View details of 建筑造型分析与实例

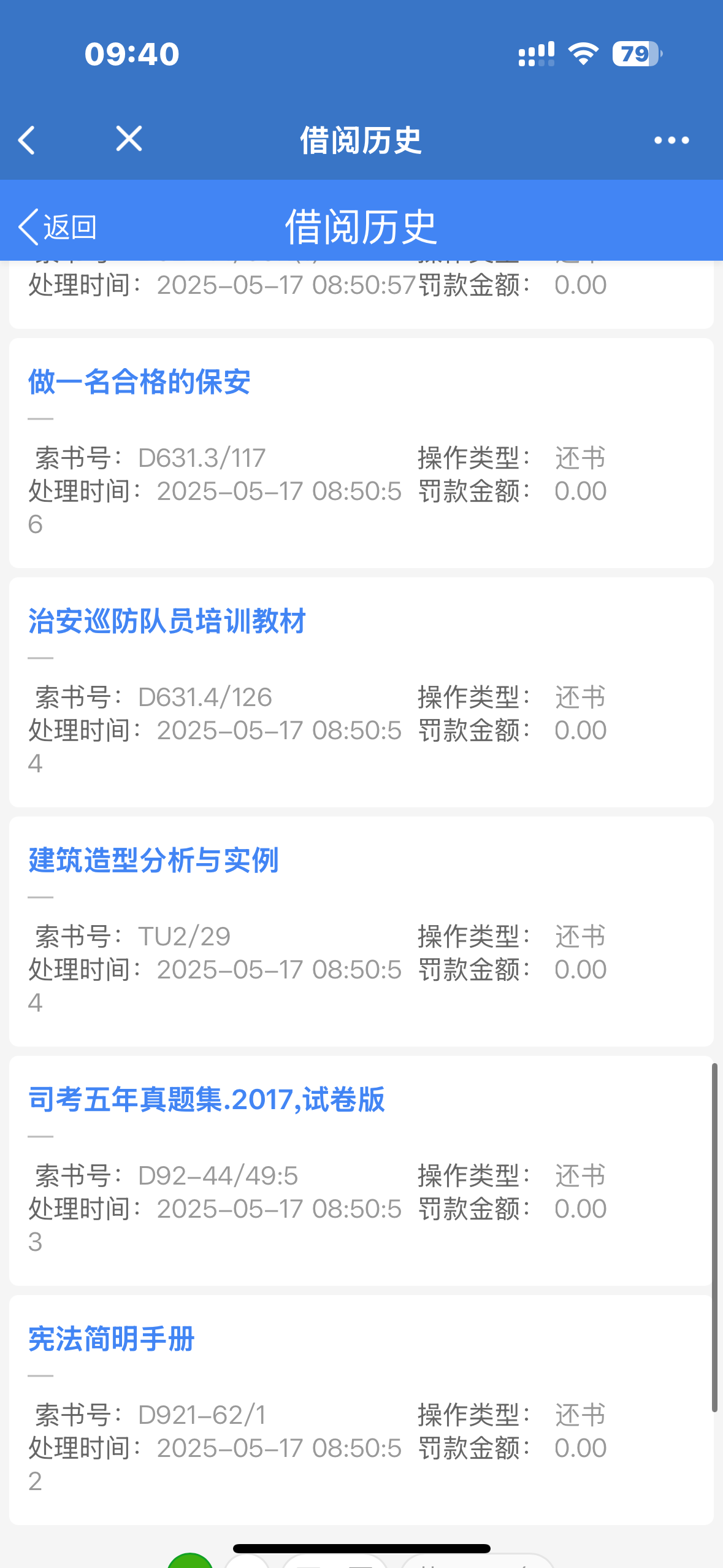(x=153, y=860)
